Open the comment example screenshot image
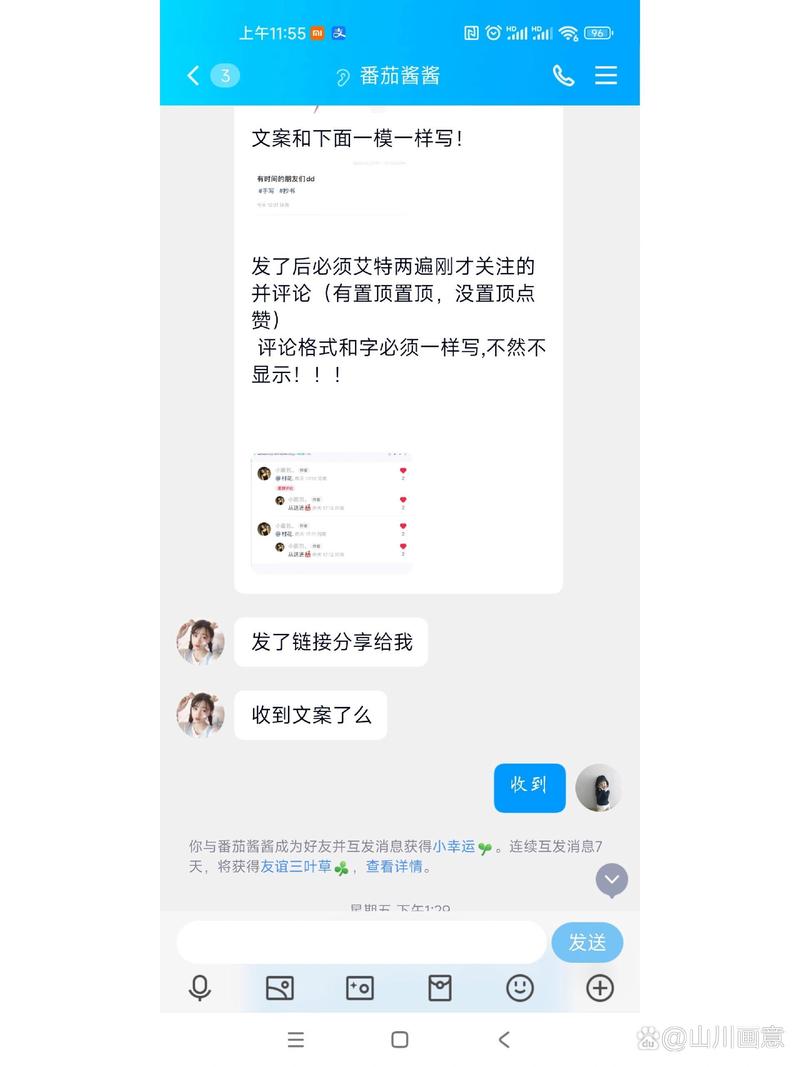This screenshot has height=1067, width=800. tap(332, 511)
